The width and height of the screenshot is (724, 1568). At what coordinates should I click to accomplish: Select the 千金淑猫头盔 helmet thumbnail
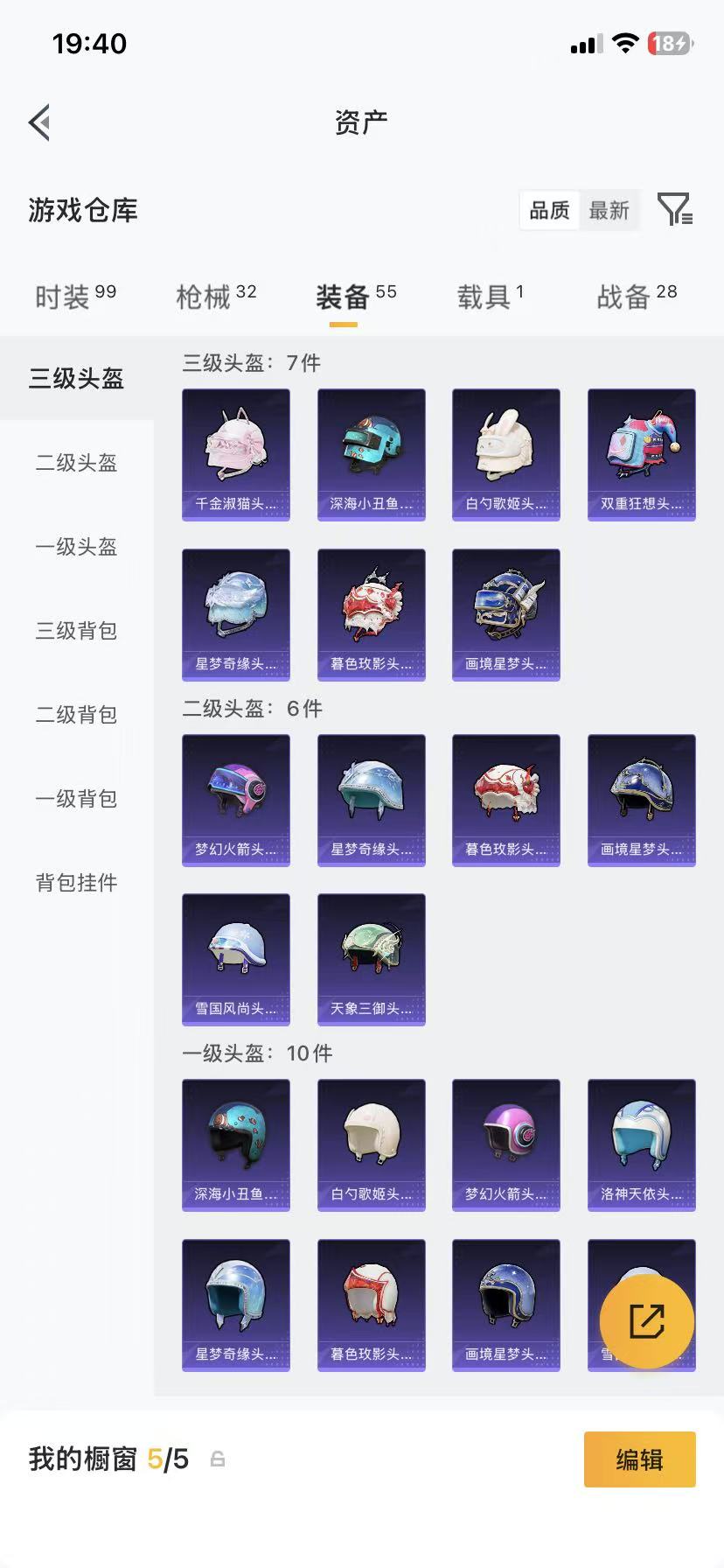235,453
